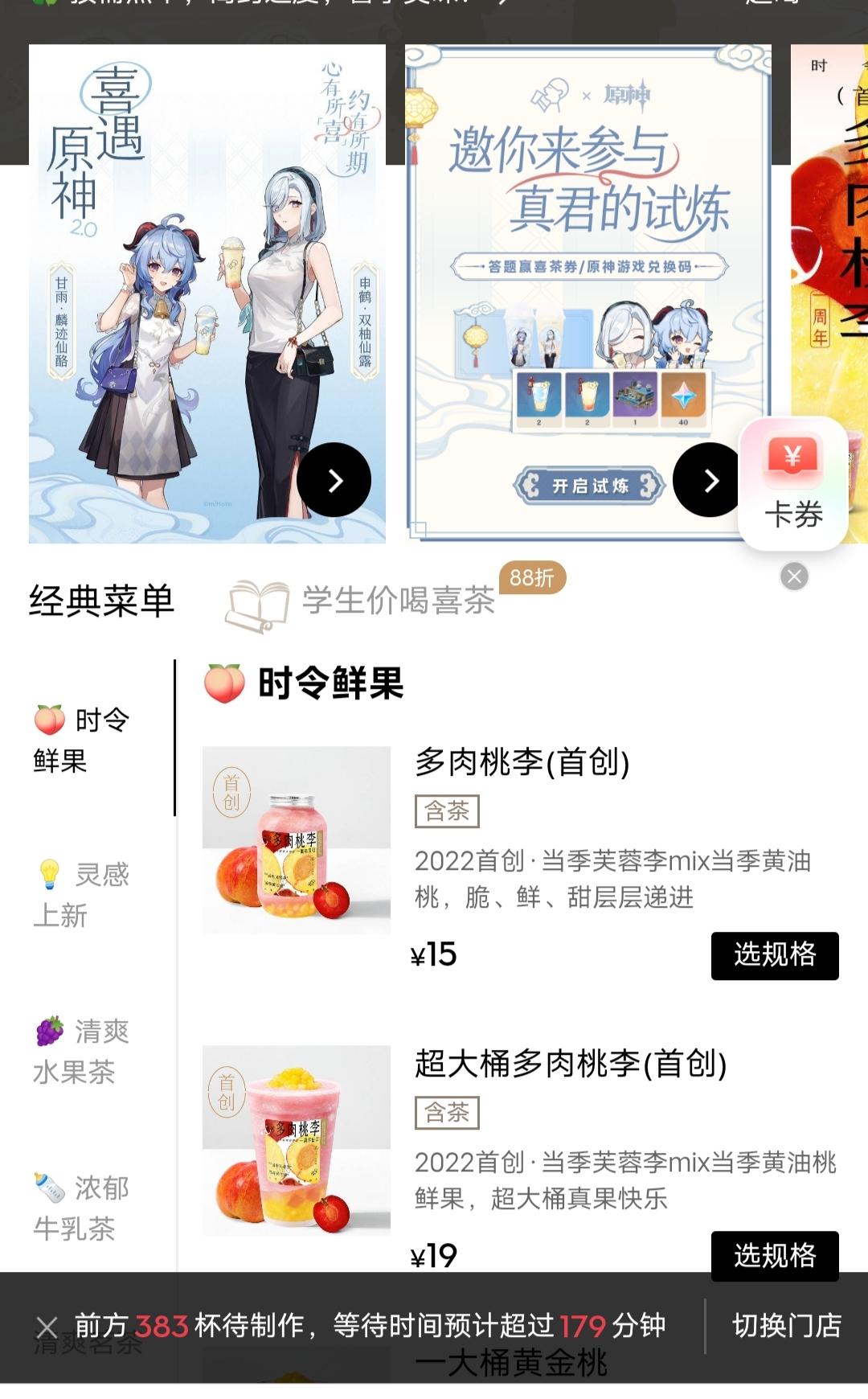Open the 喜遇原神 2.0 banner card

pyautogui.click(x=207, y=293)
